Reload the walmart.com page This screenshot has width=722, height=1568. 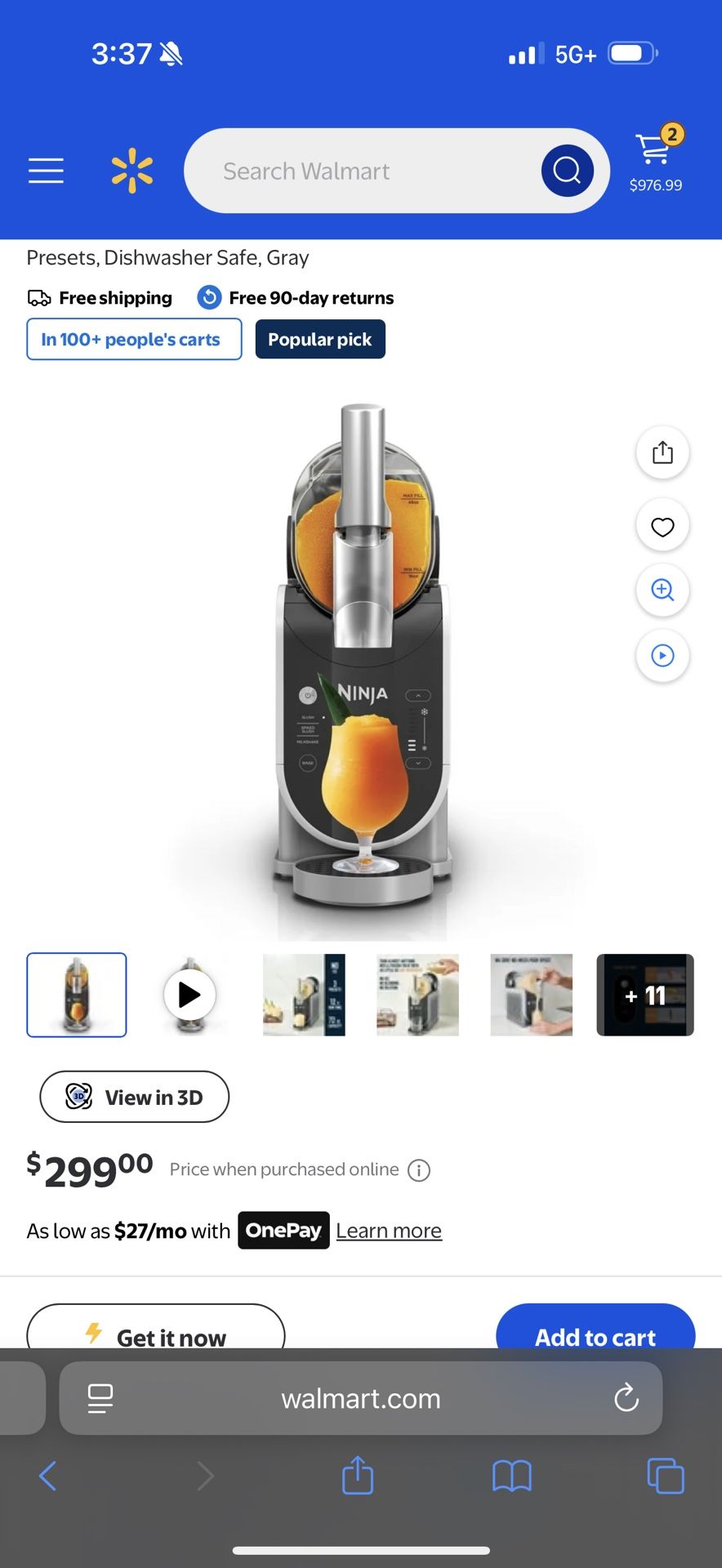coord(626,1397)
